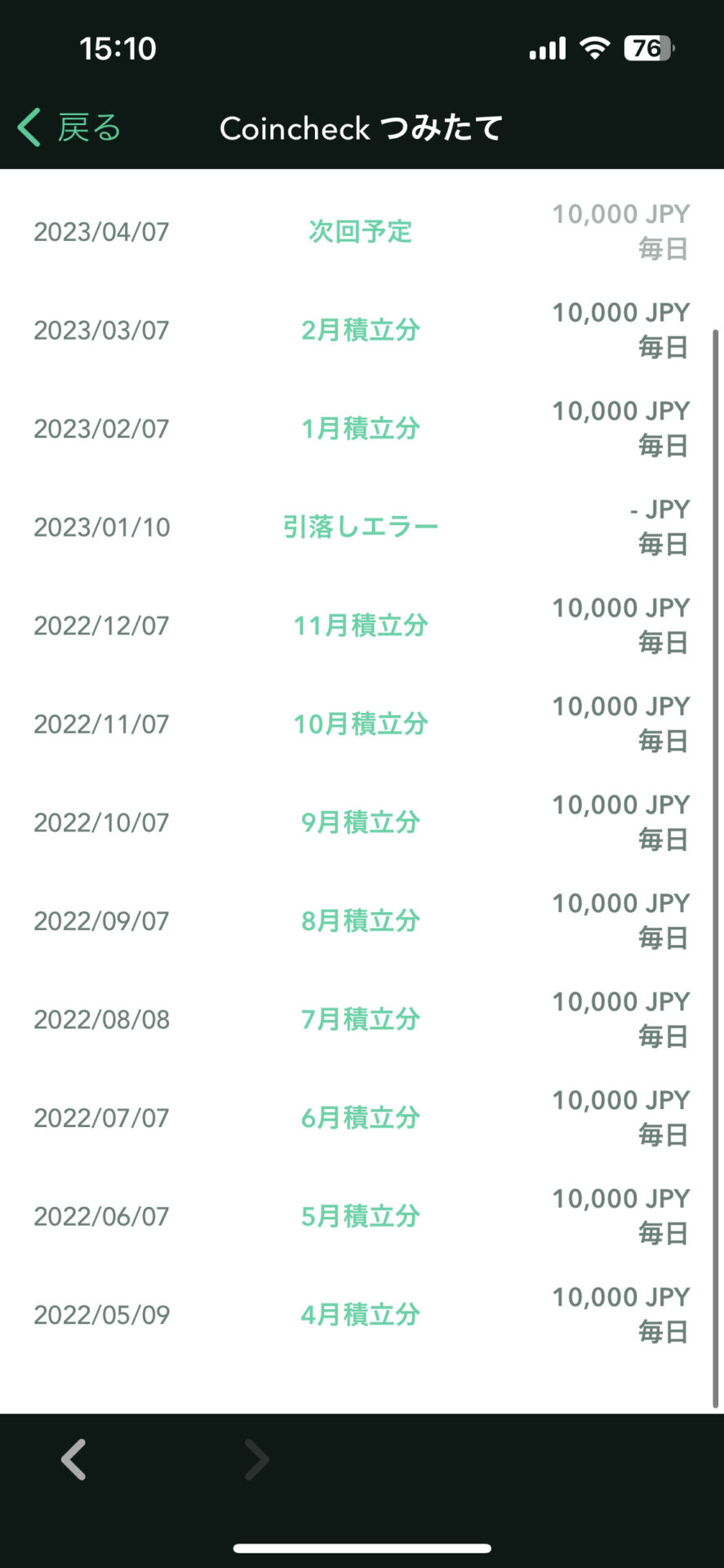Open the 5月積立分 entry
This screenshot has height=1568, width=724.
click(360, 1216)
